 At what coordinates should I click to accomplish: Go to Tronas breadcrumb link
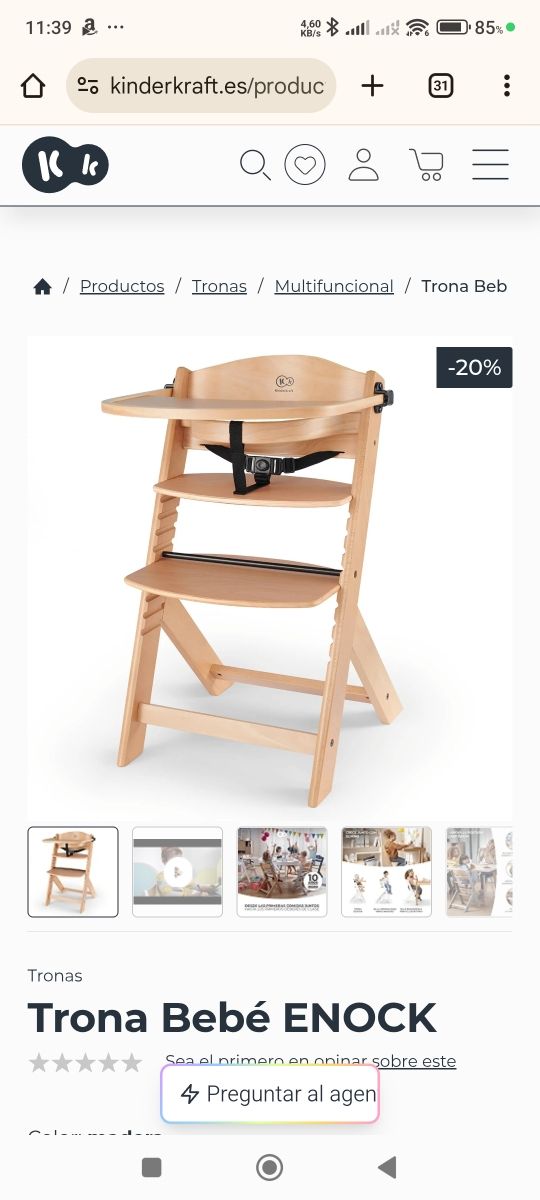[x=219, y=286]
